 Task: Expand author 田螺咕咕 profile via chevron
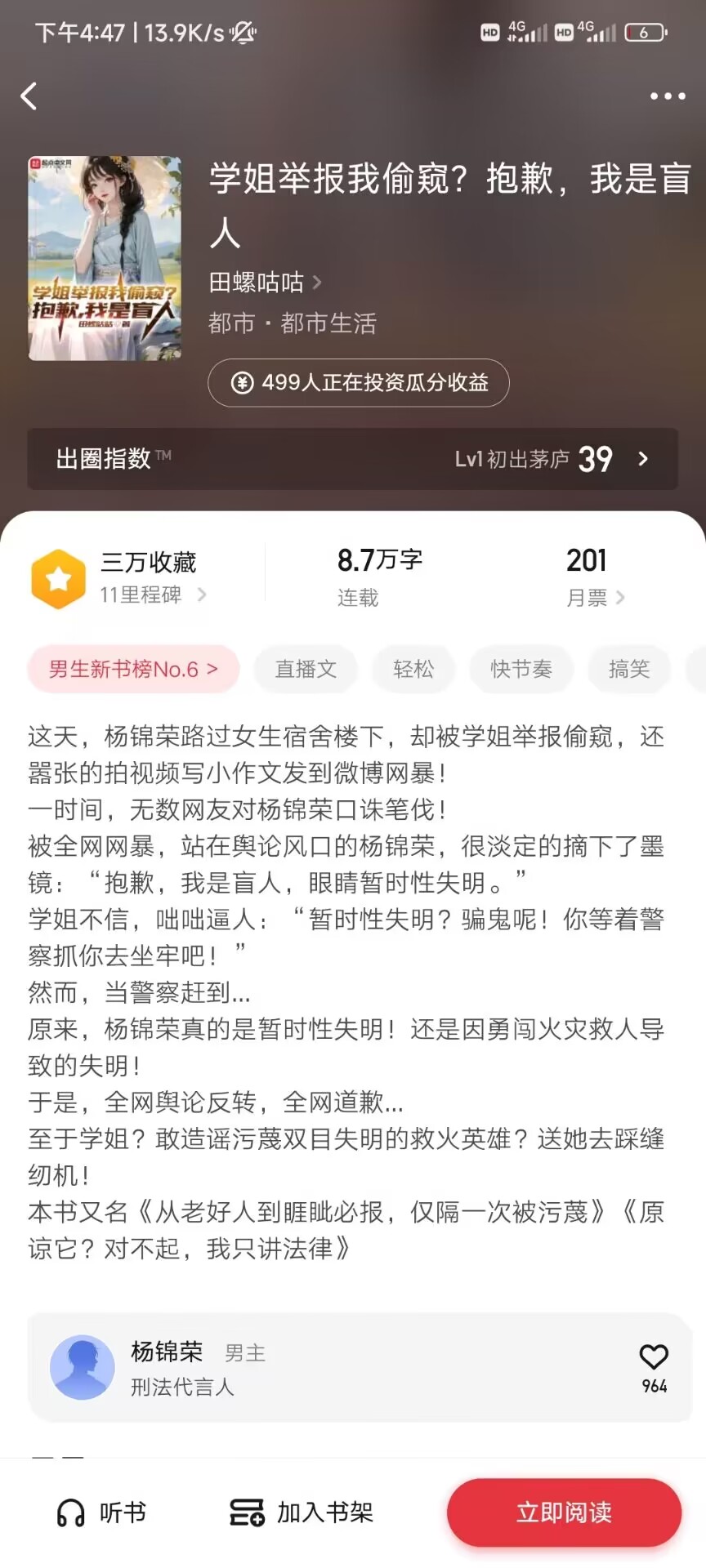pos(318,283)
